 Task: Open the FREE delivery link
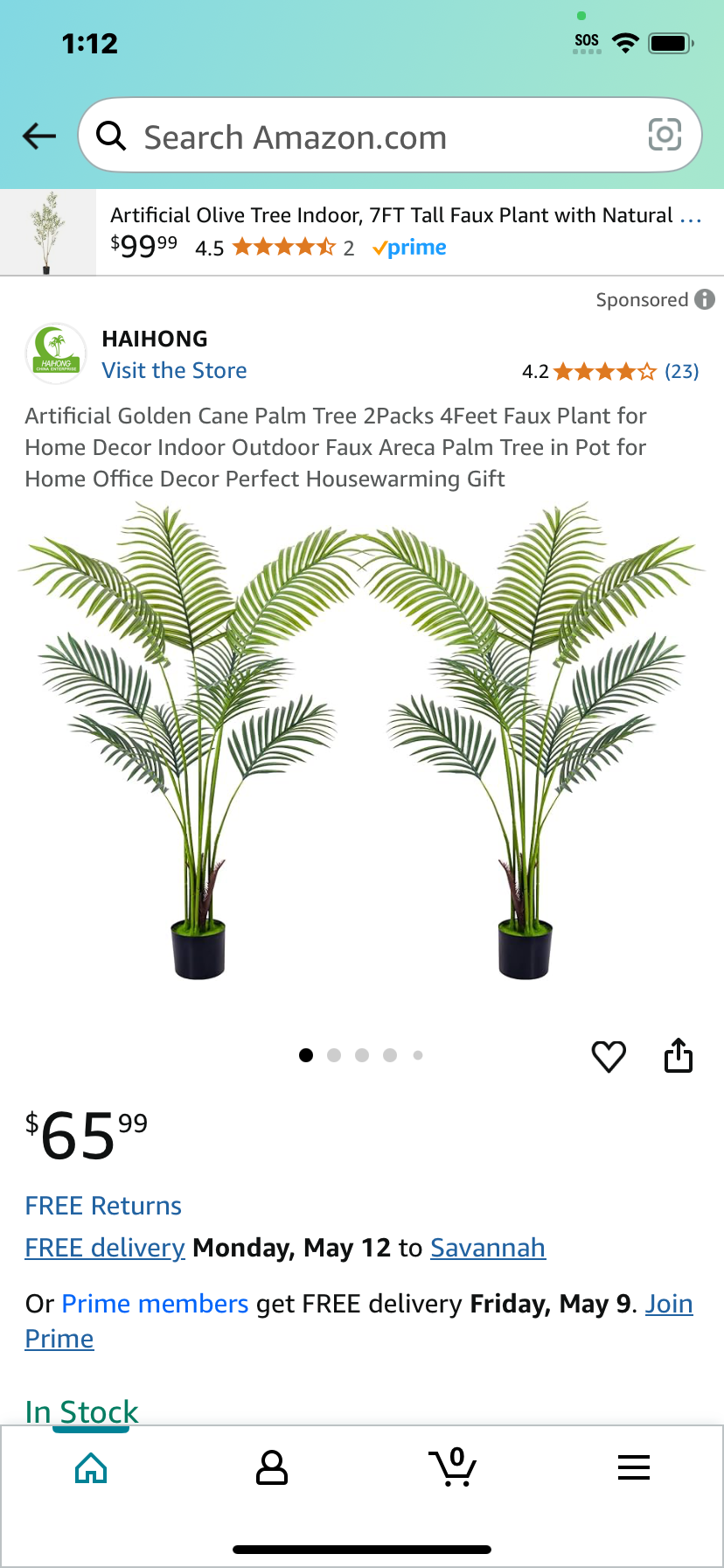point(105,1248)
